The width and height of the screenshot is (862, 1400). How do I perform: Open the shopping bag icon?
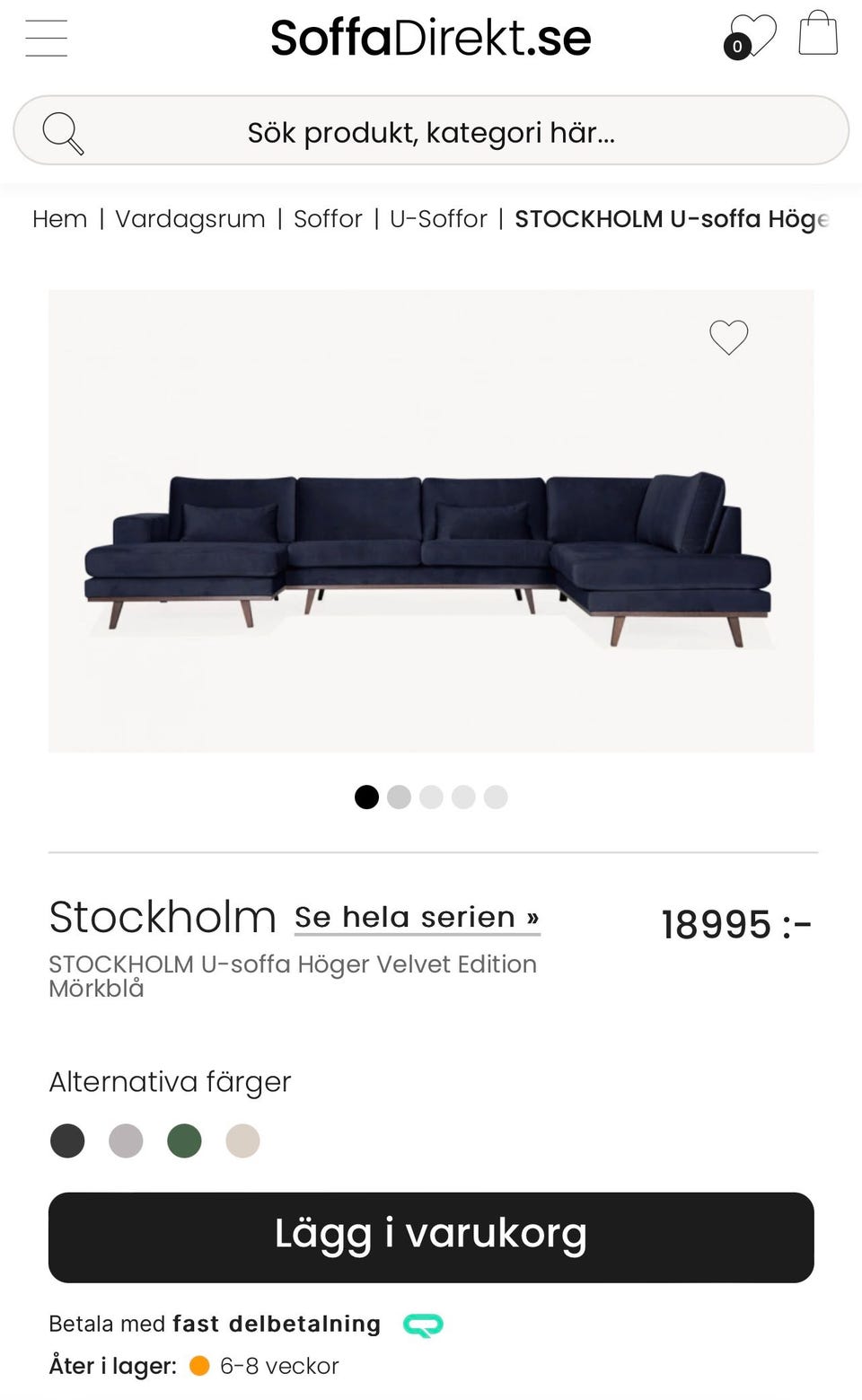click(817, 34)
